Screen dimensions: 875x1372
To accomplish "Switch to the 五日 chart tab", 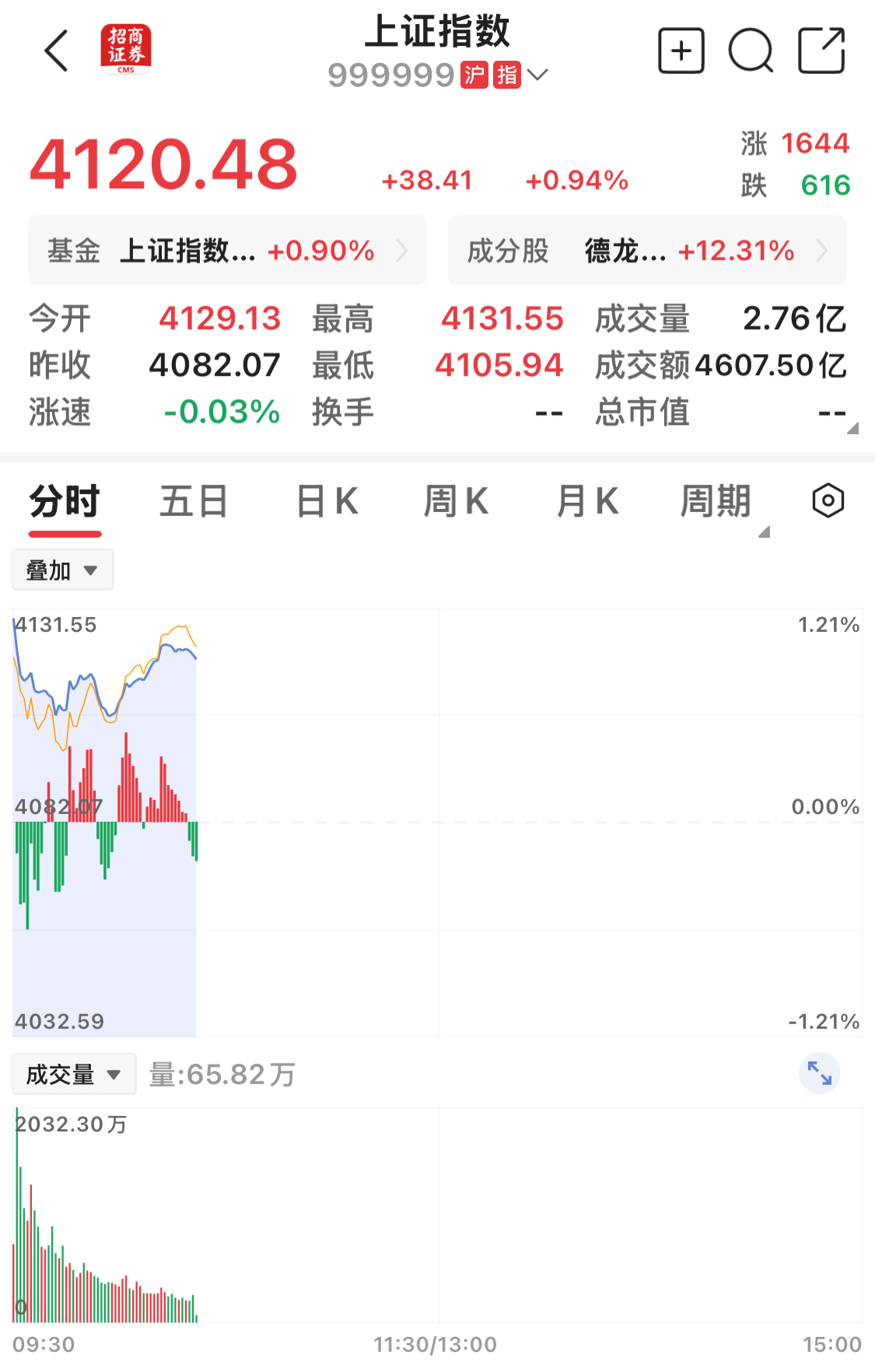I will point(194,502).
